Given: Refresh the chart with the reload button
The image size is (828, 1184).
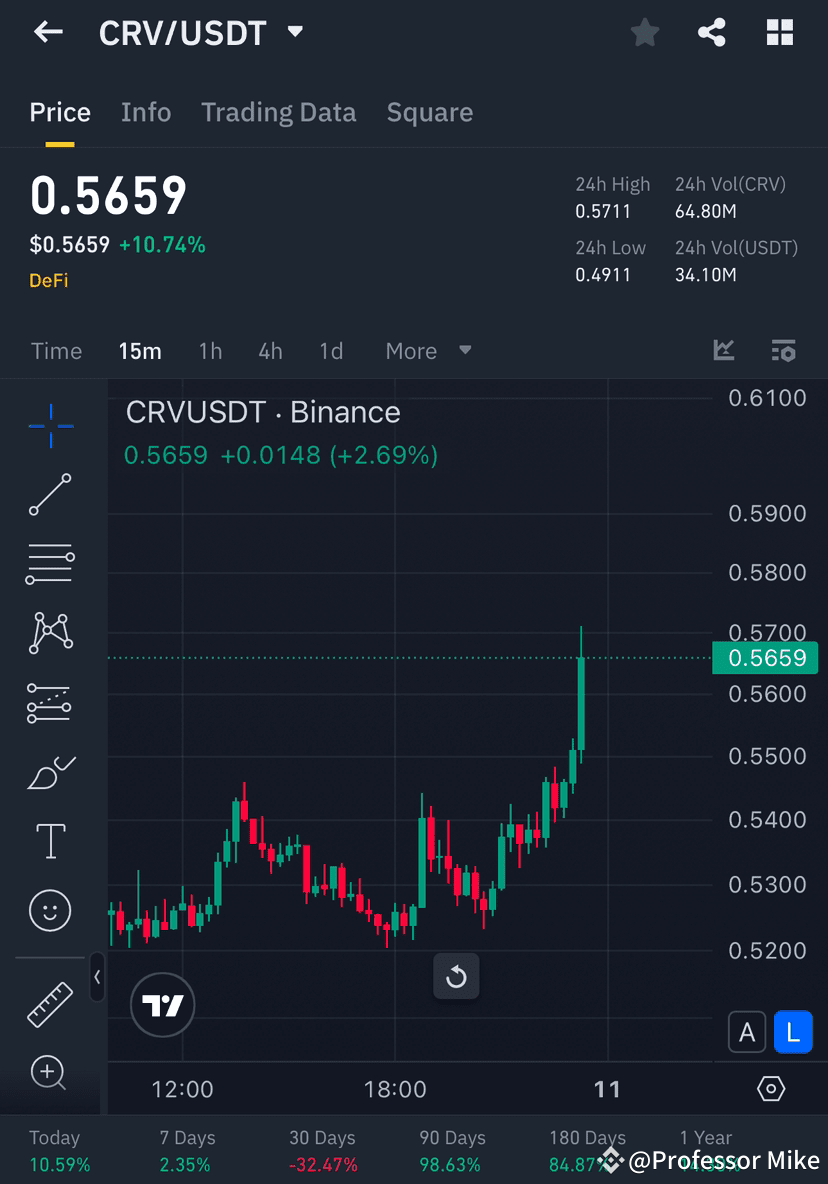Looking at the screenshot, I should (456, 976).
